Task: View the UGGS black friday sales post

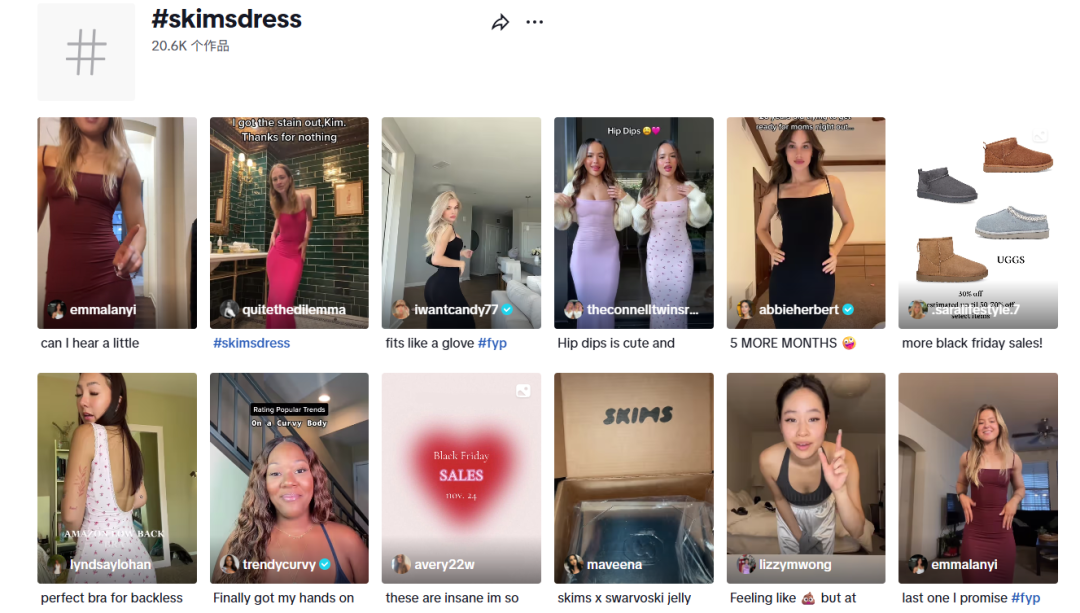Action: 977,222
